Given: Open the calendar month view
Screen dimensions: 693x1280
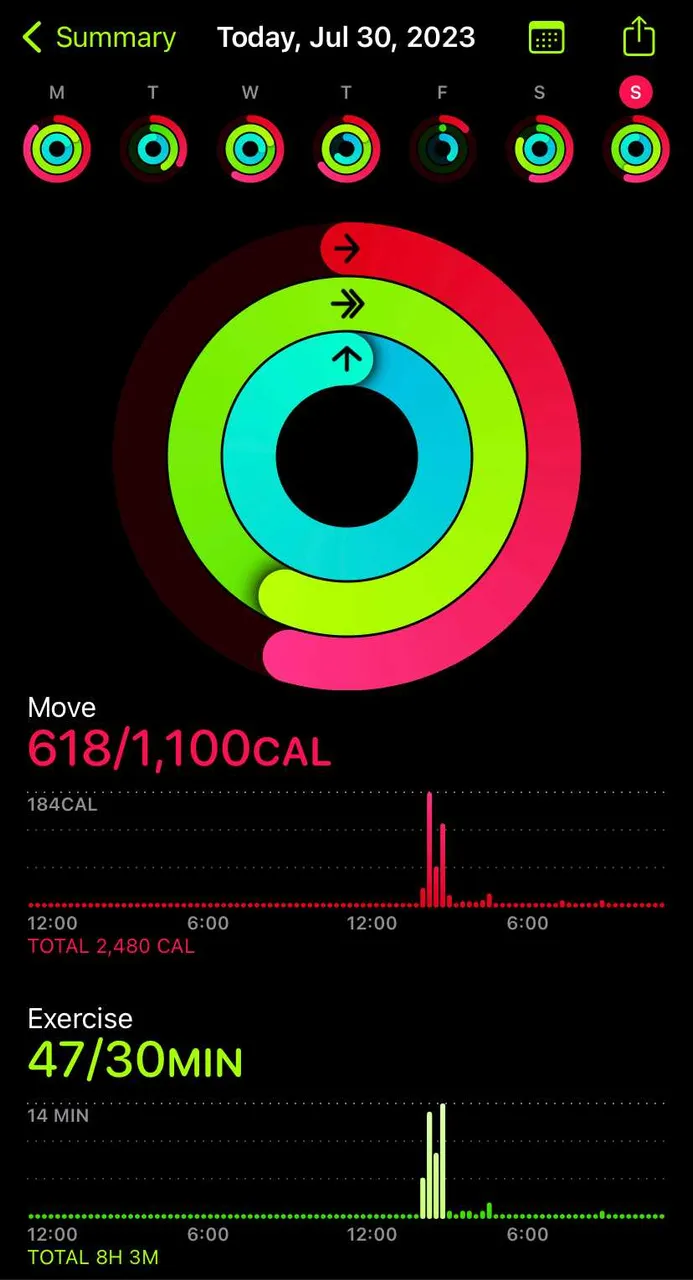Looking at the screenshot, I should click(546, 39).
